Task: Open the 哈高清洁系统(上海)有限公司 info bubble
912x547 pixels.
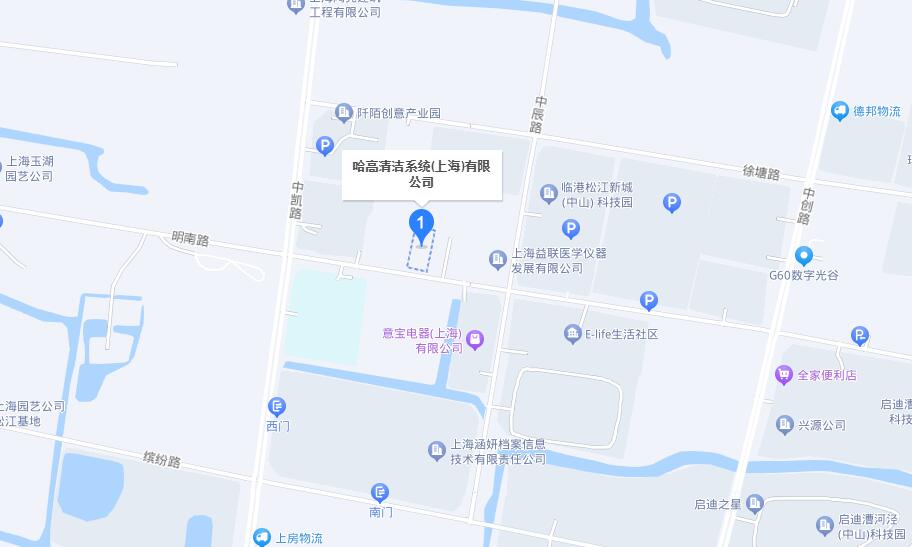Action: (421, 174)
